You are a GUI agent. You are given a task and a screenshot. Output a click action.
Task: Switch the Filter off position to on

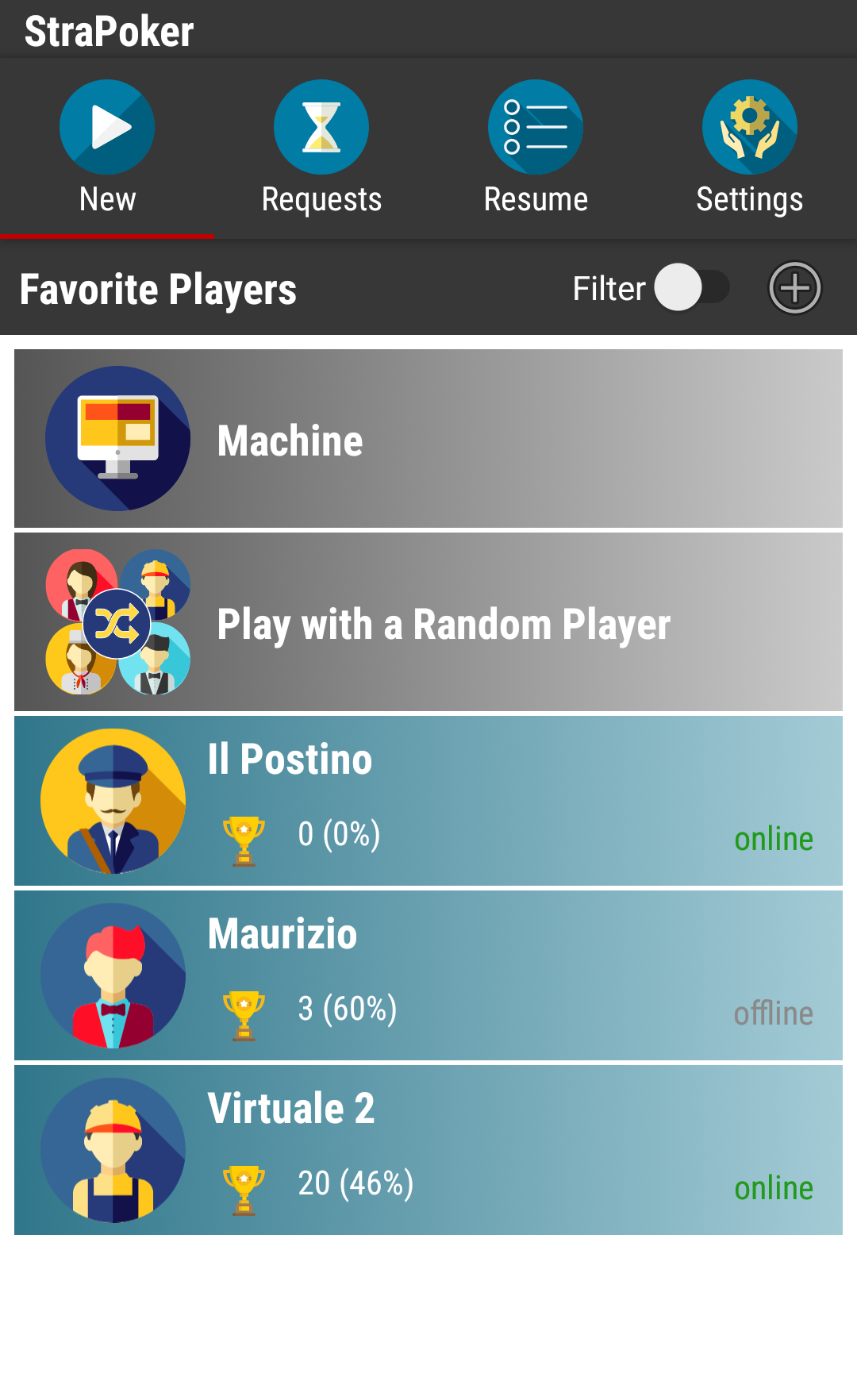point(690,289)
